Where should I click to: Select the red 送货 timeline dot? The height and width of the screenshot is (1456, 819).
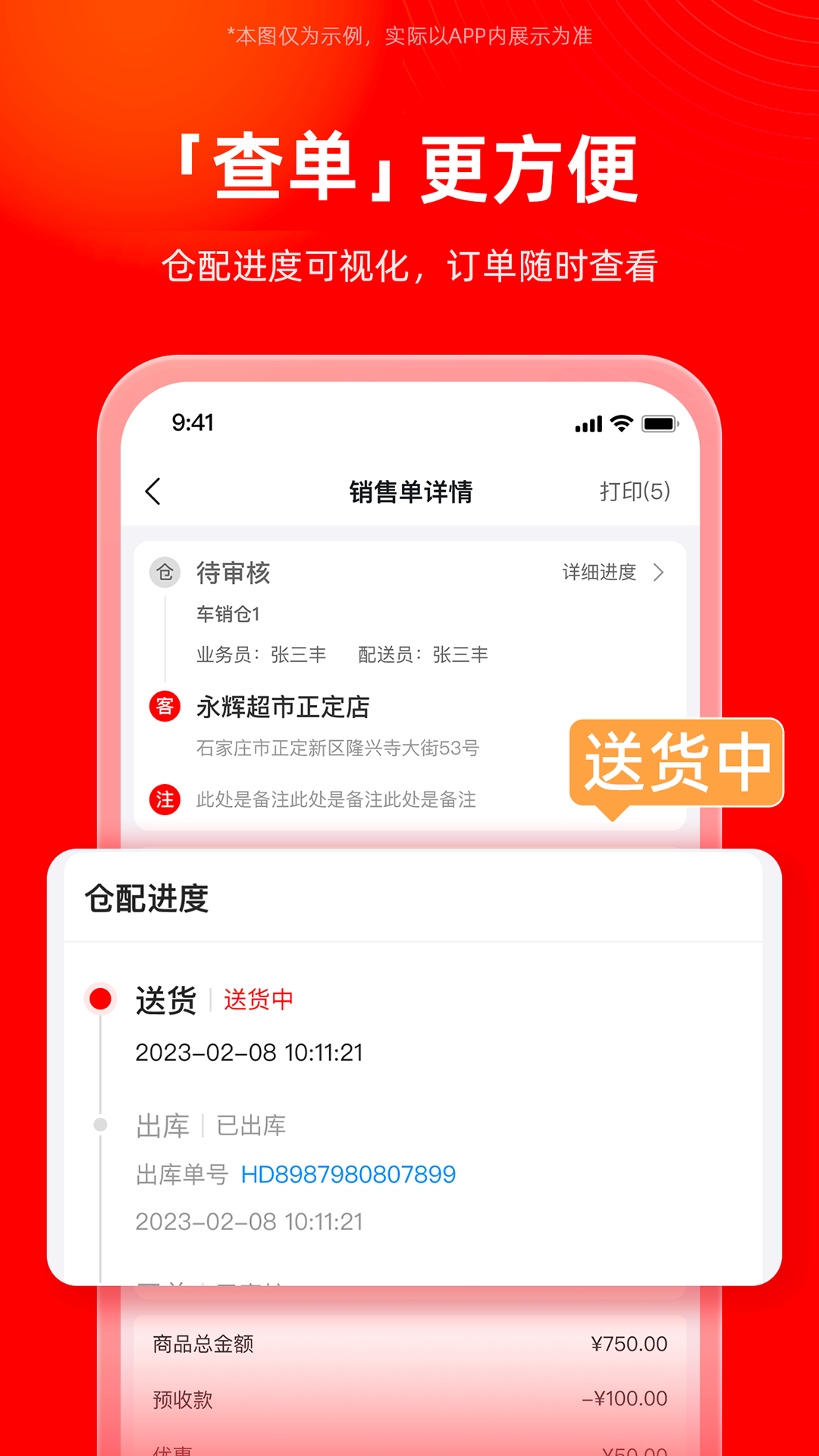point(101,999)
